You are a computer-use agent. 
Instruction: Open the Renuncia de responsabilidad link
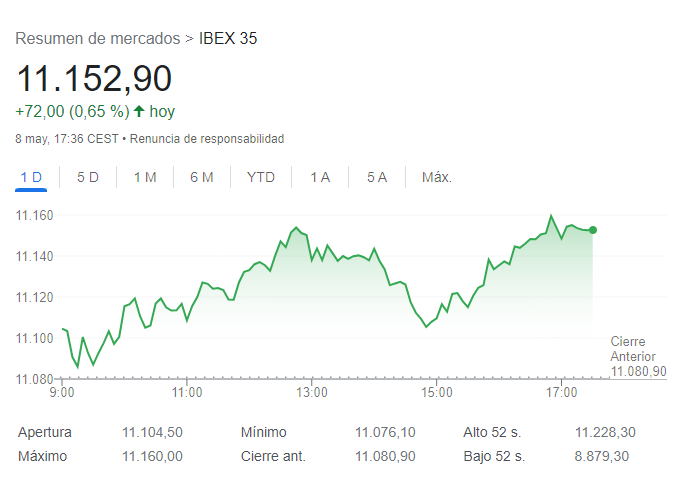pyautogui.click(x=207, y=138)
